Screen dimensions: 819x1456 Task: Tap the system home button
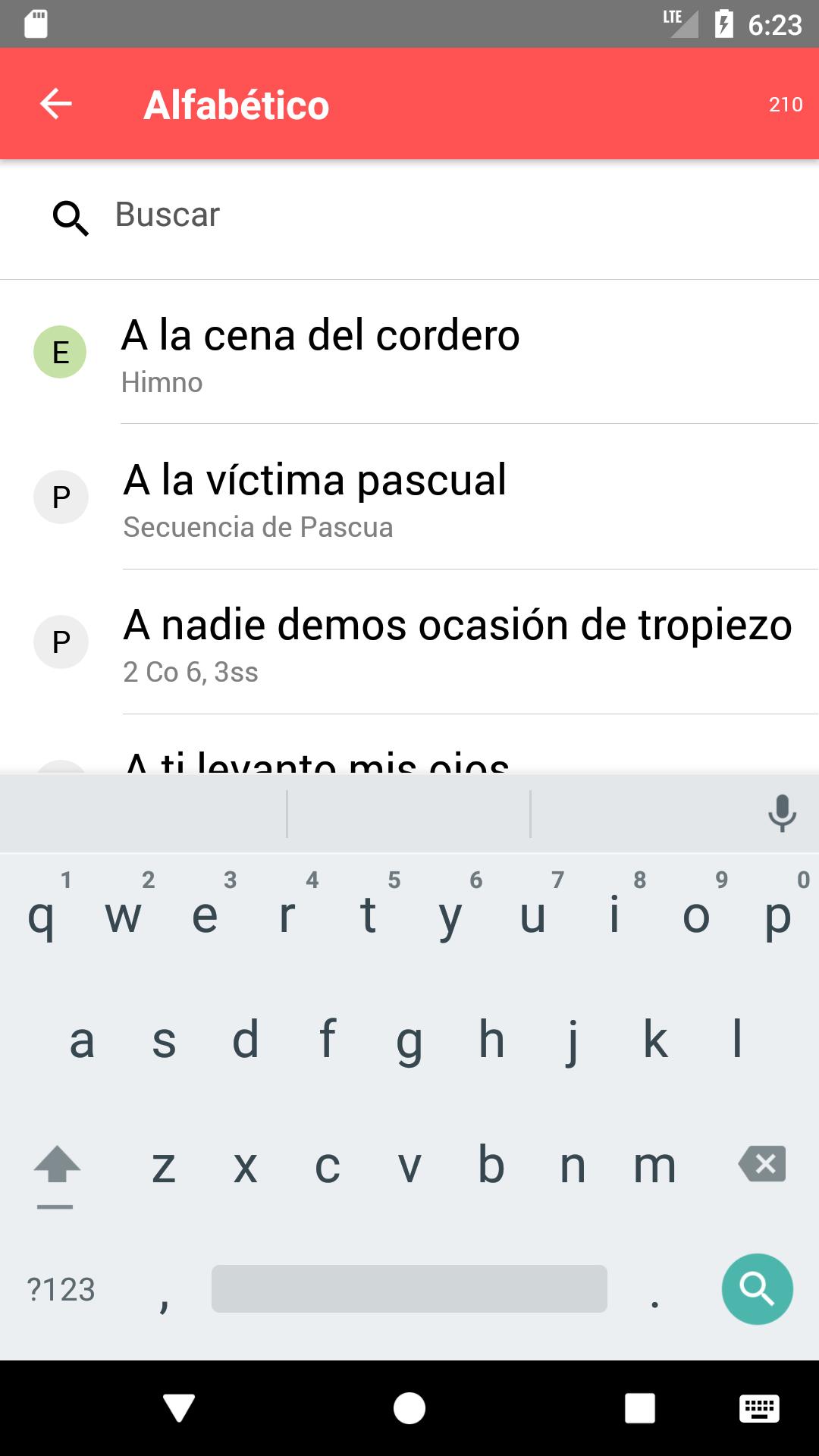409,1408
